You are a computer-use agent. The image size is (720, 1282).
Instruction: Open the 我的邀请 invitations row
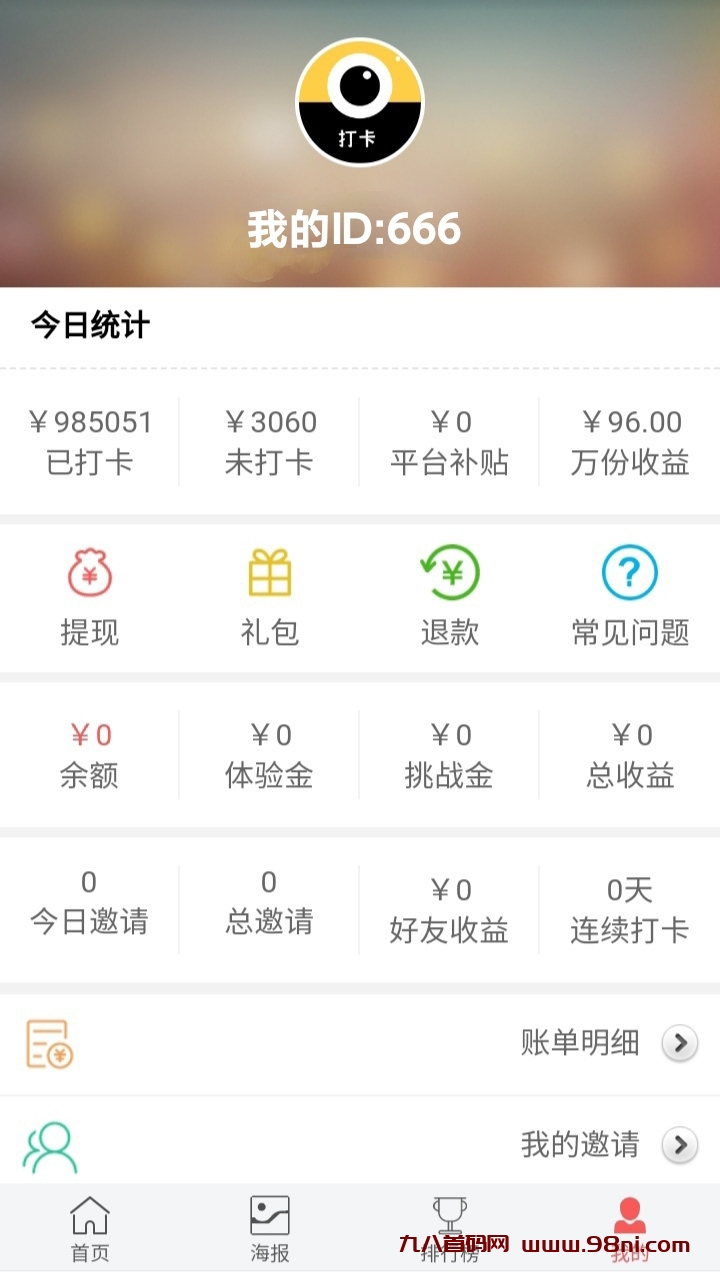[360, 1144]
